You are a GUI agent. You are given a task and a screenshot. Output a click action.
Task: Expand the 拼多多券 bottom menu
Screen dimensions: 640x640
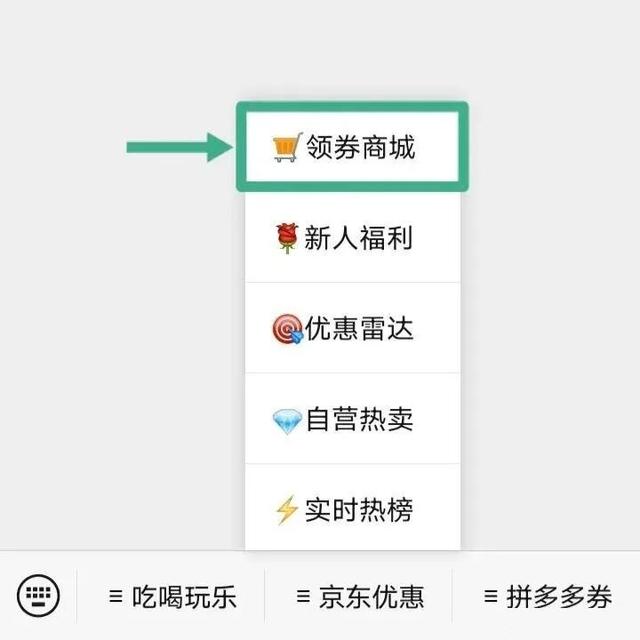click(546, 598)
